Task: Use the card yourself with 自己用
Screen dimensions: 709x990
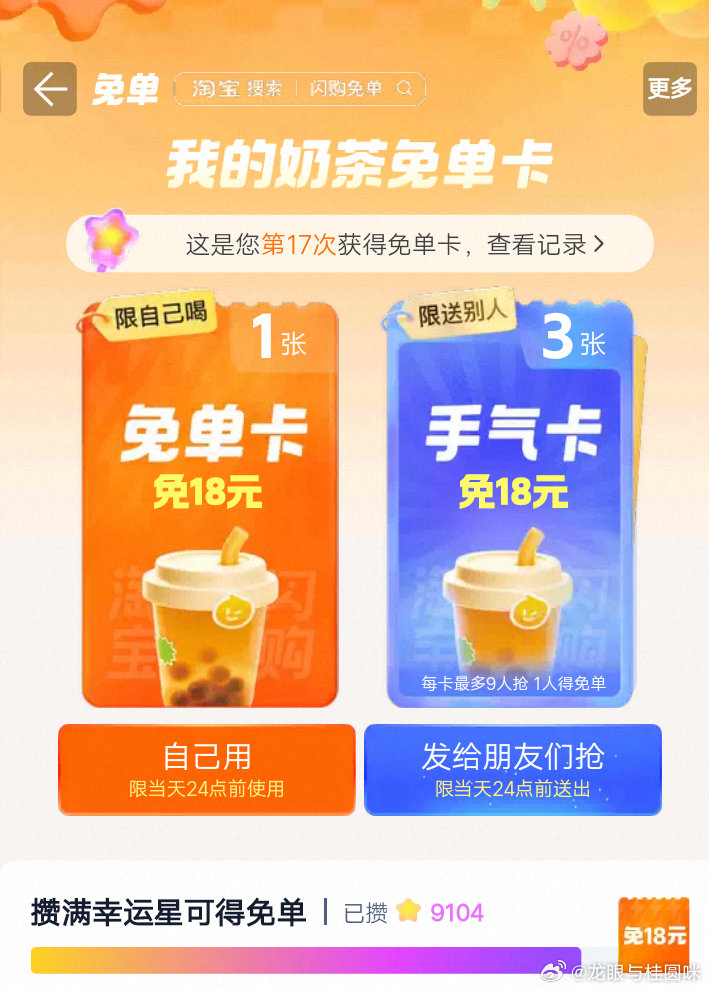Action: pyautogui.click(x=207, y=769)
